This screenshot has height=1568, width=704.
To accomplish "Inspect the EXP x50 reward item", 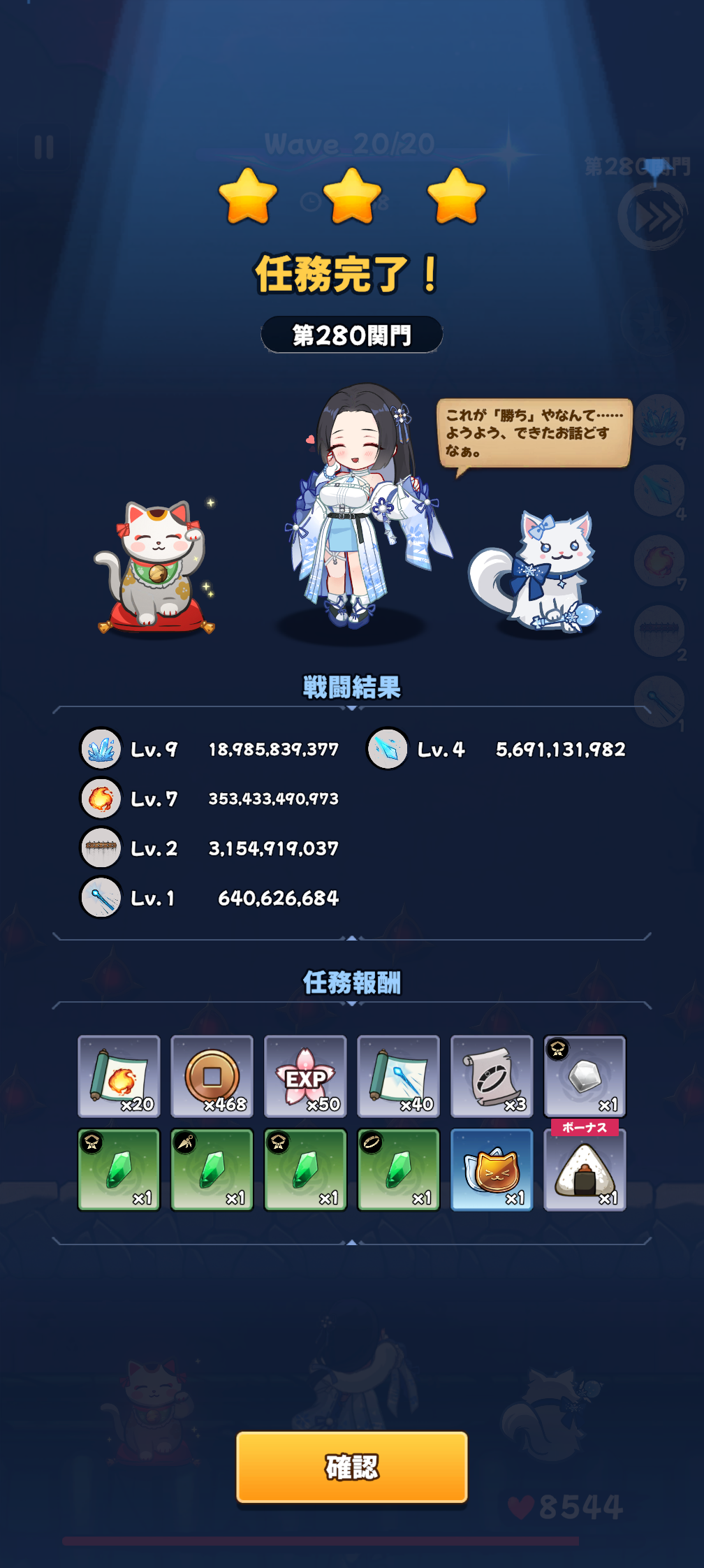I will pos(305,1076).
